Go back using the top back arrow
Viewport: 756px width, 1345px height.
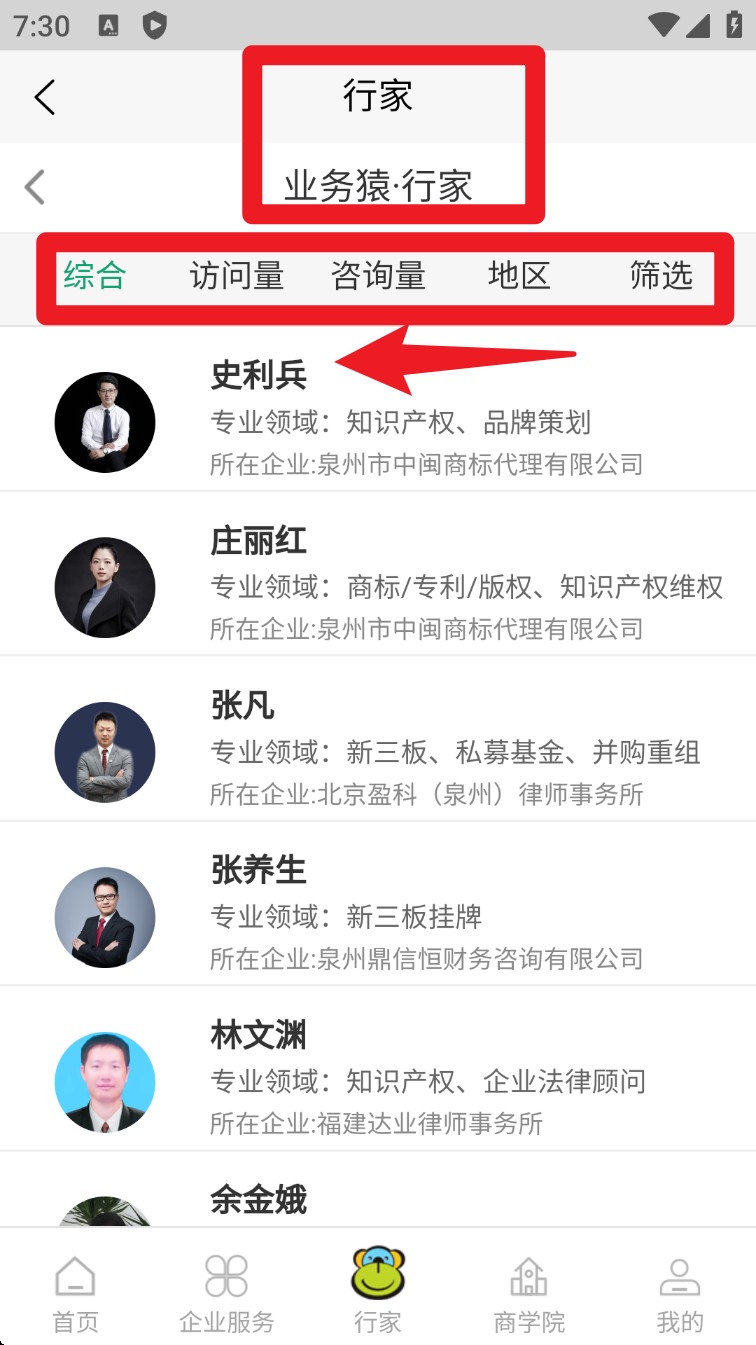(x=44, y=97)
